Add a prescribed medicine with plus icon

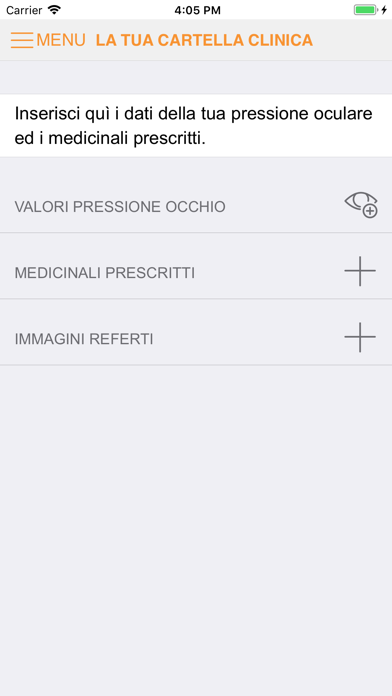[x=360, y=271]
